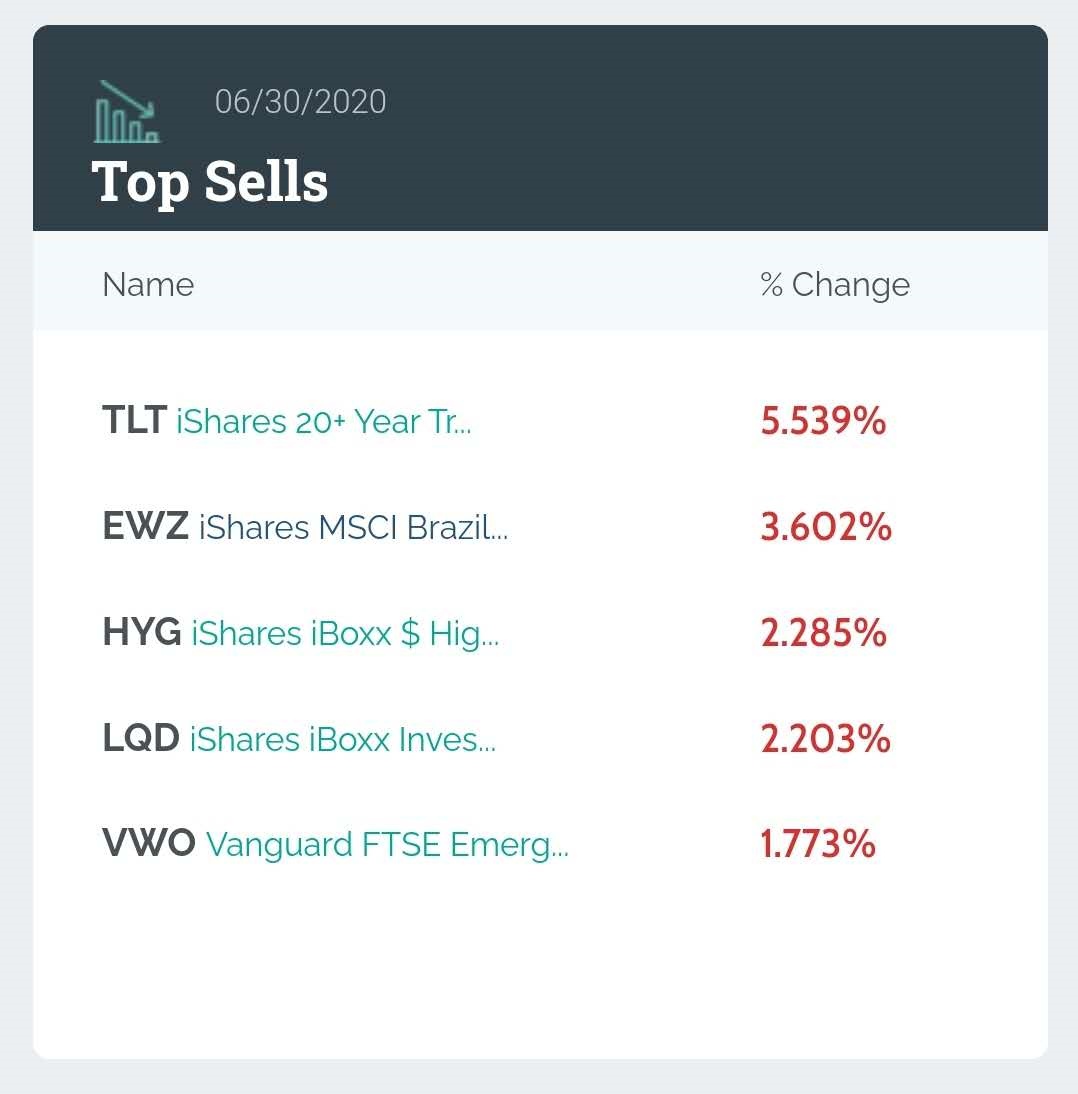1078x1094 pixels.
Task: View the HYG iShares iBoxx High link
Action: pos(344,633)
